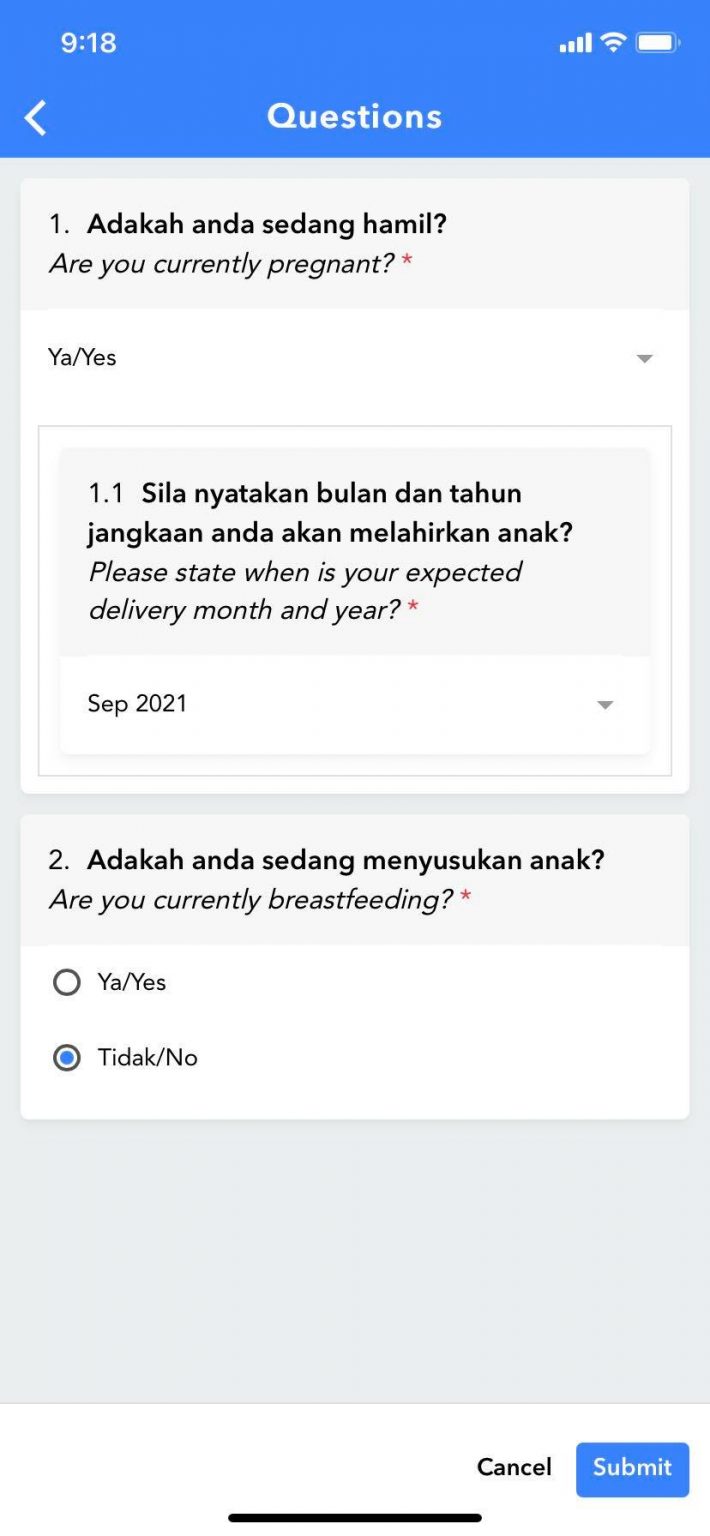This screenshot has width=710, height=1536.
Task: Go back using the top-left arrow
Action: tap(36, 118)
